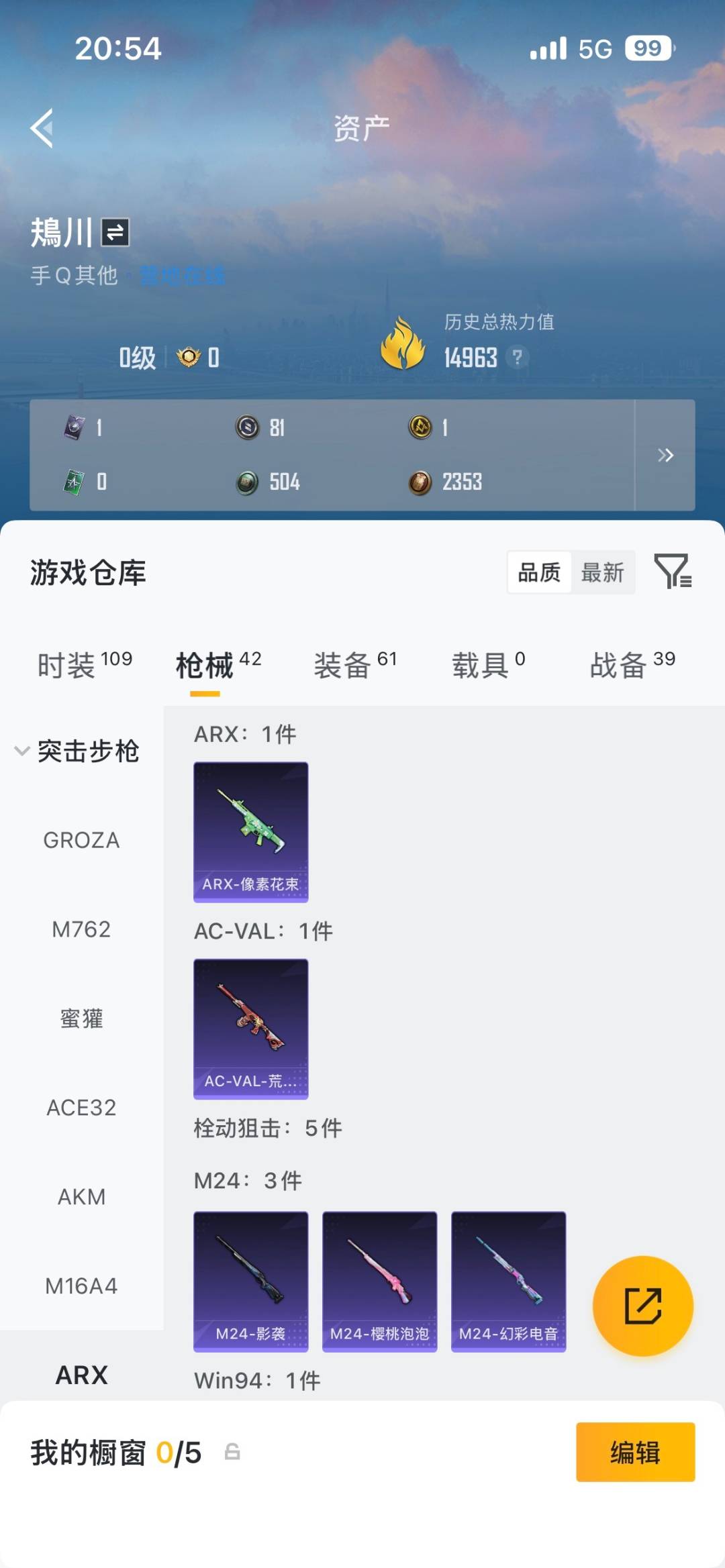Tap the account switch icon beside 鶄川
This screenshot has width=725, height=1568.
(x=113, y=235)
